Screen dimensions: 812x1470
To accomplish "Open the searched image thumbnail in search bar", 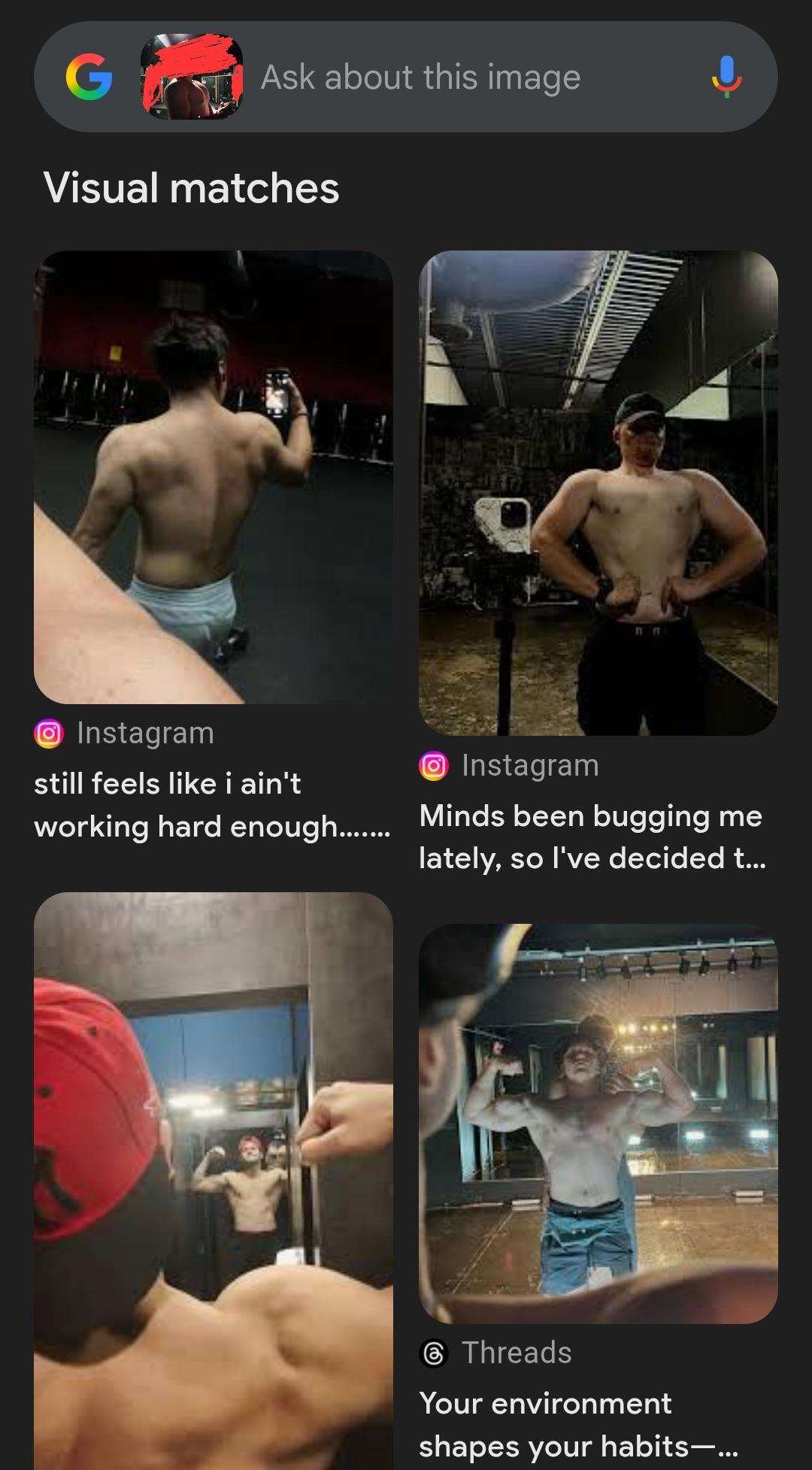I will (x=192, y=77).
